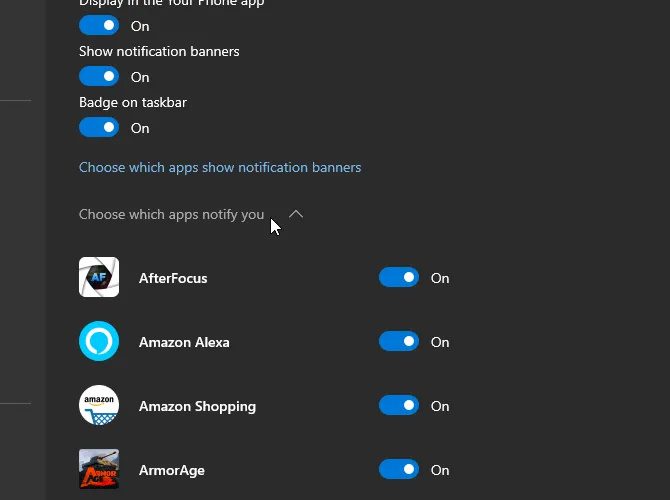Disable Badge on taskbar switch

pyautogui.click(x=99, y=128)
